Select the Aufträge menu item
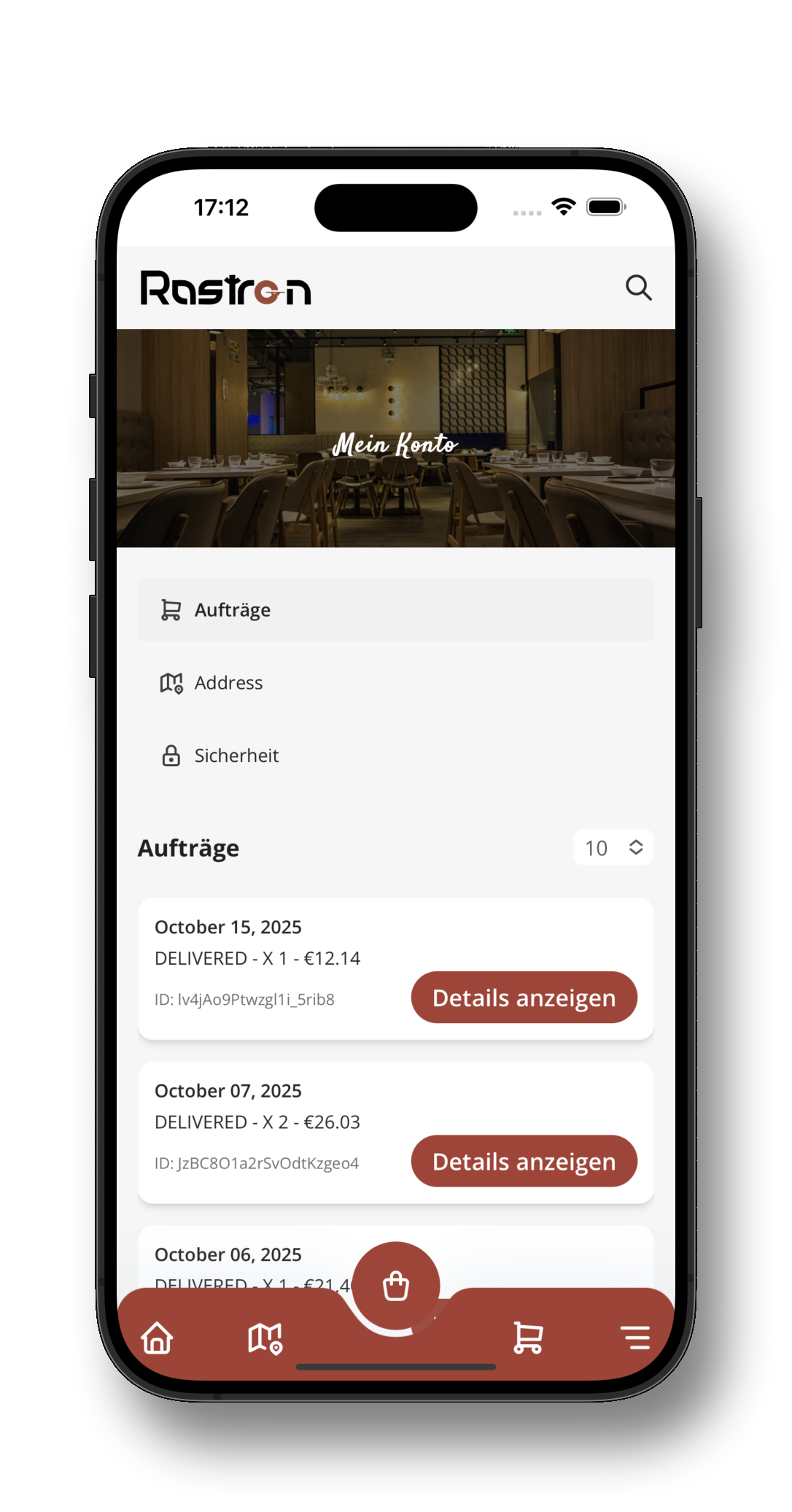The image size is (792, 1512). 395,610
